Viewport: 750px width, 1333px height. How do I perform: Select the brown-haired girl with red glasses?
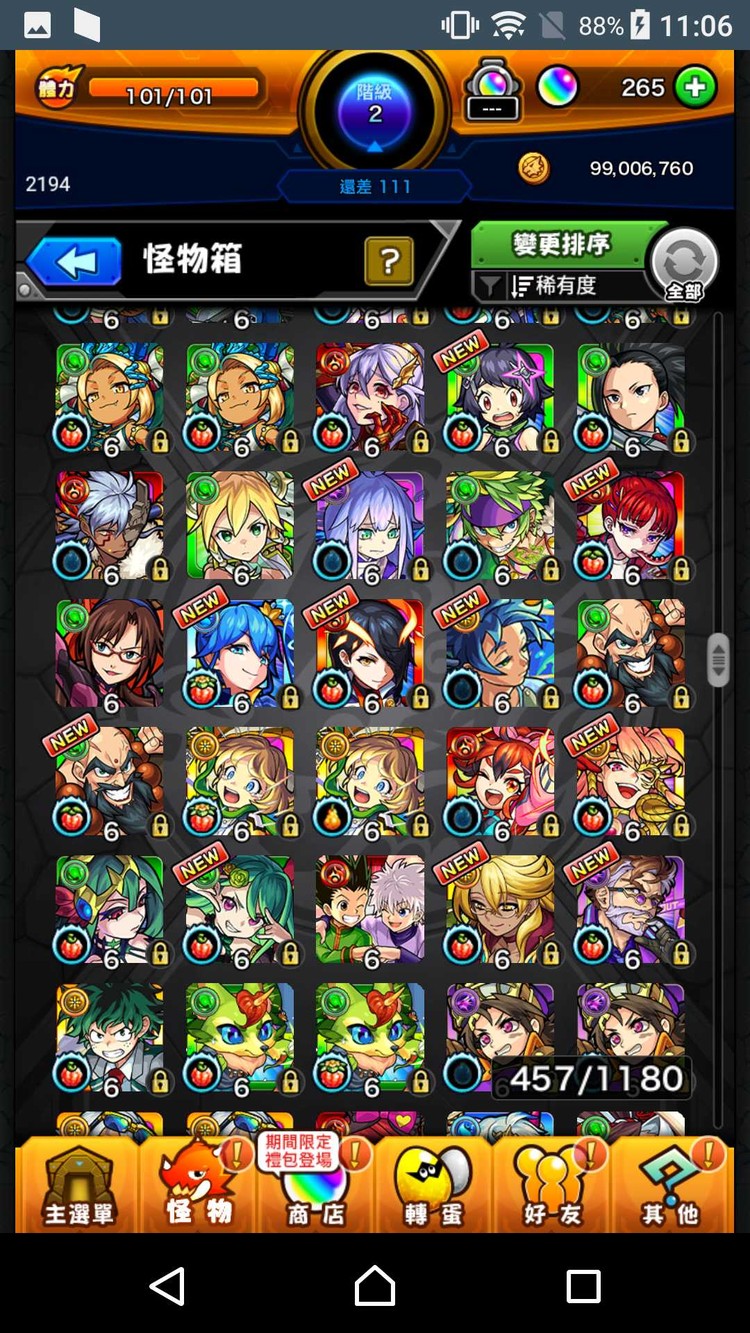click(x=110, y=653)
